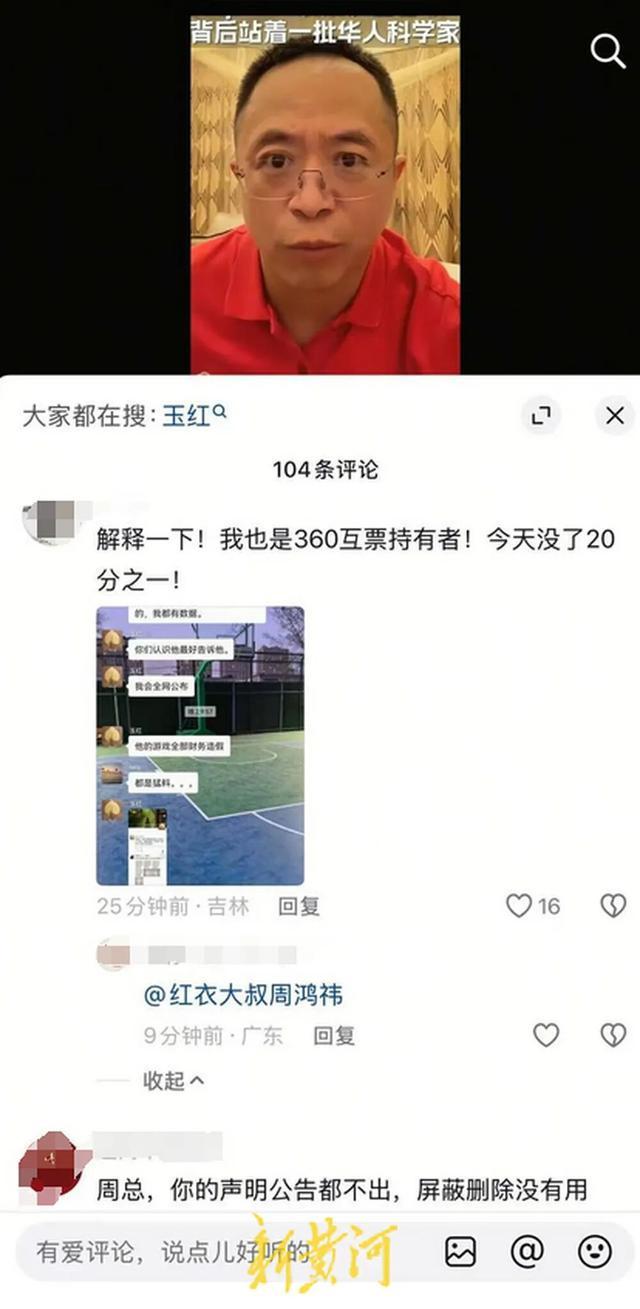Screen dimensions: 640x1309
Task: Collapse replies with 收起
Action: pos(173,1081)
